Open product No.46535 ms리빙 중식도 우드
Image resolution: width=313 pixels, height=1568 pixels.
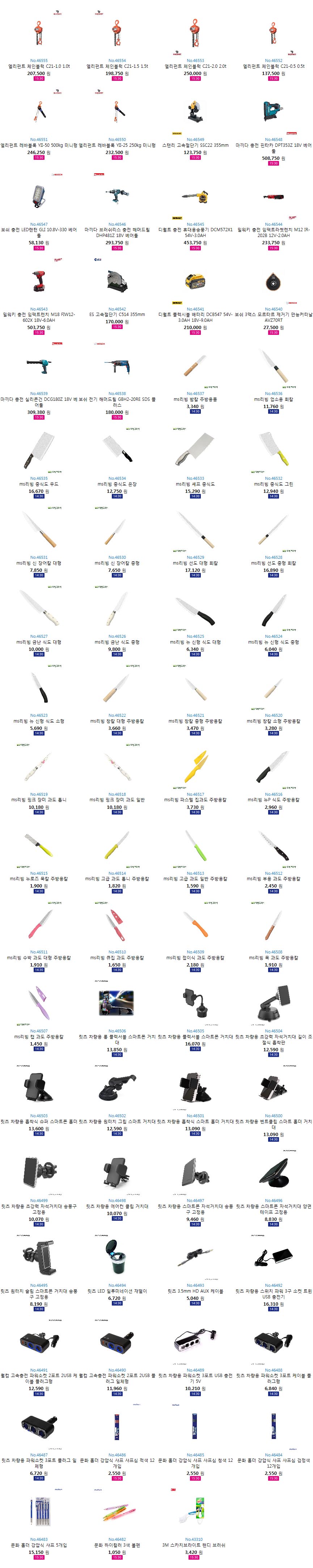tap(39, 484)
